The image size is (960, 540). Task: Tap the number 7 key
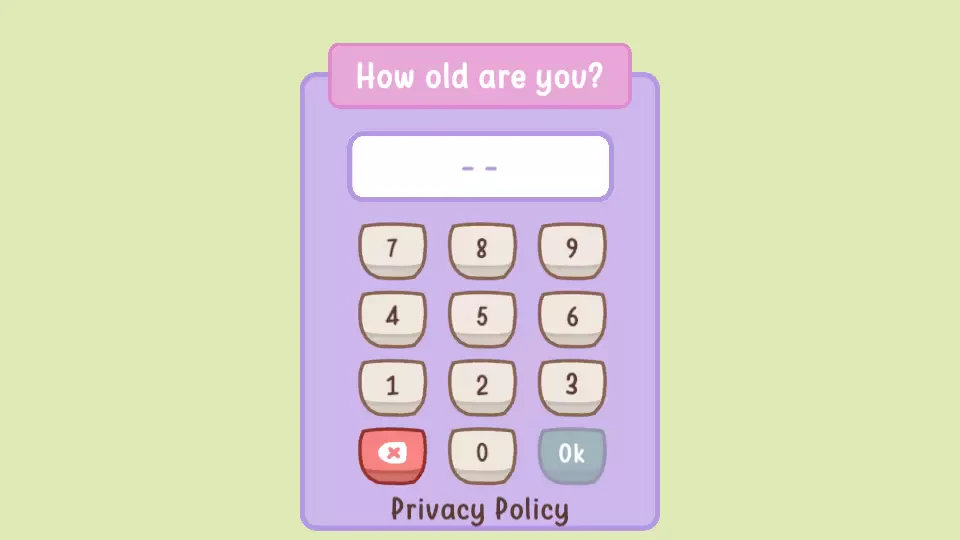tap(392, 249)
